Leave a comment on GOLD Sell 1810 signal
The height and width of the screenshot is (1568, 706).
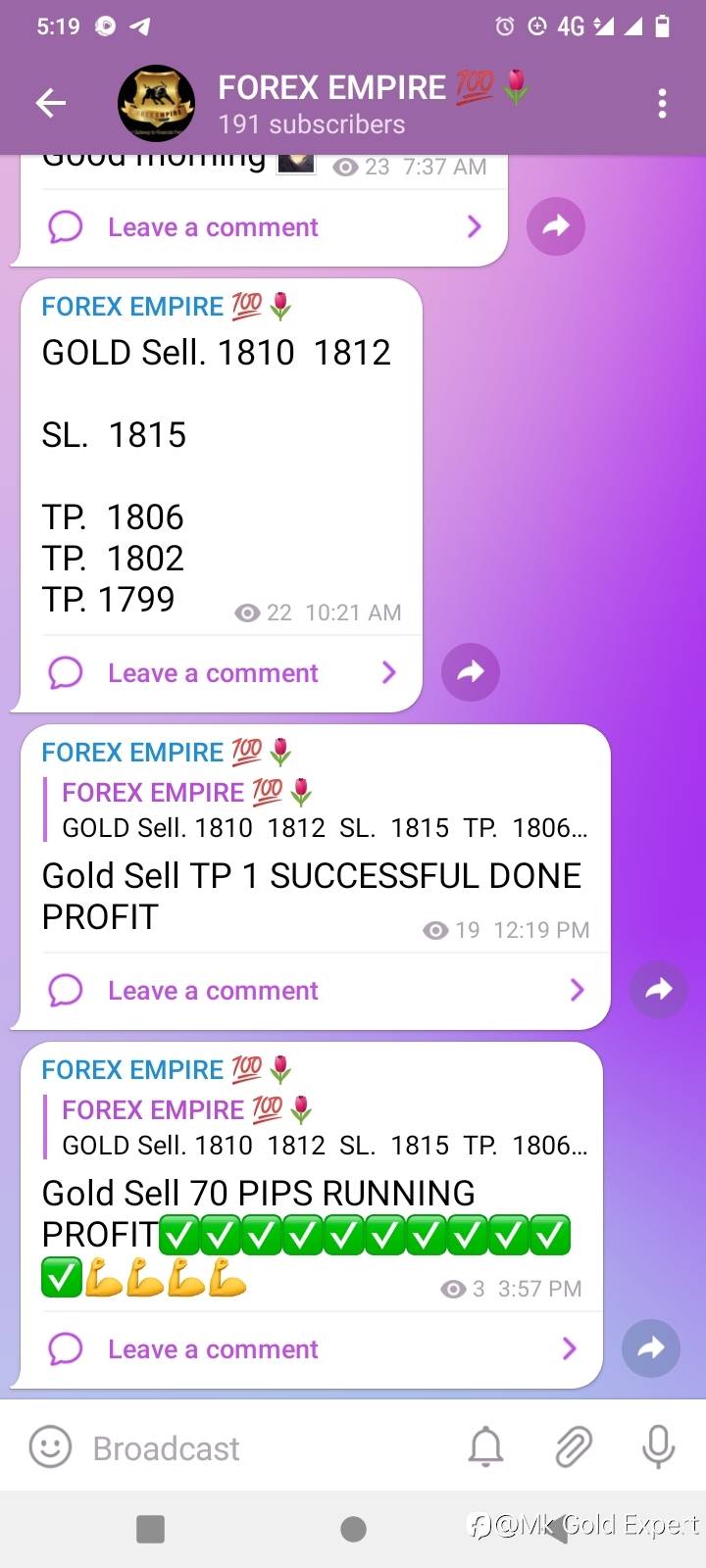pyautogui.click(x=222, y=673)
